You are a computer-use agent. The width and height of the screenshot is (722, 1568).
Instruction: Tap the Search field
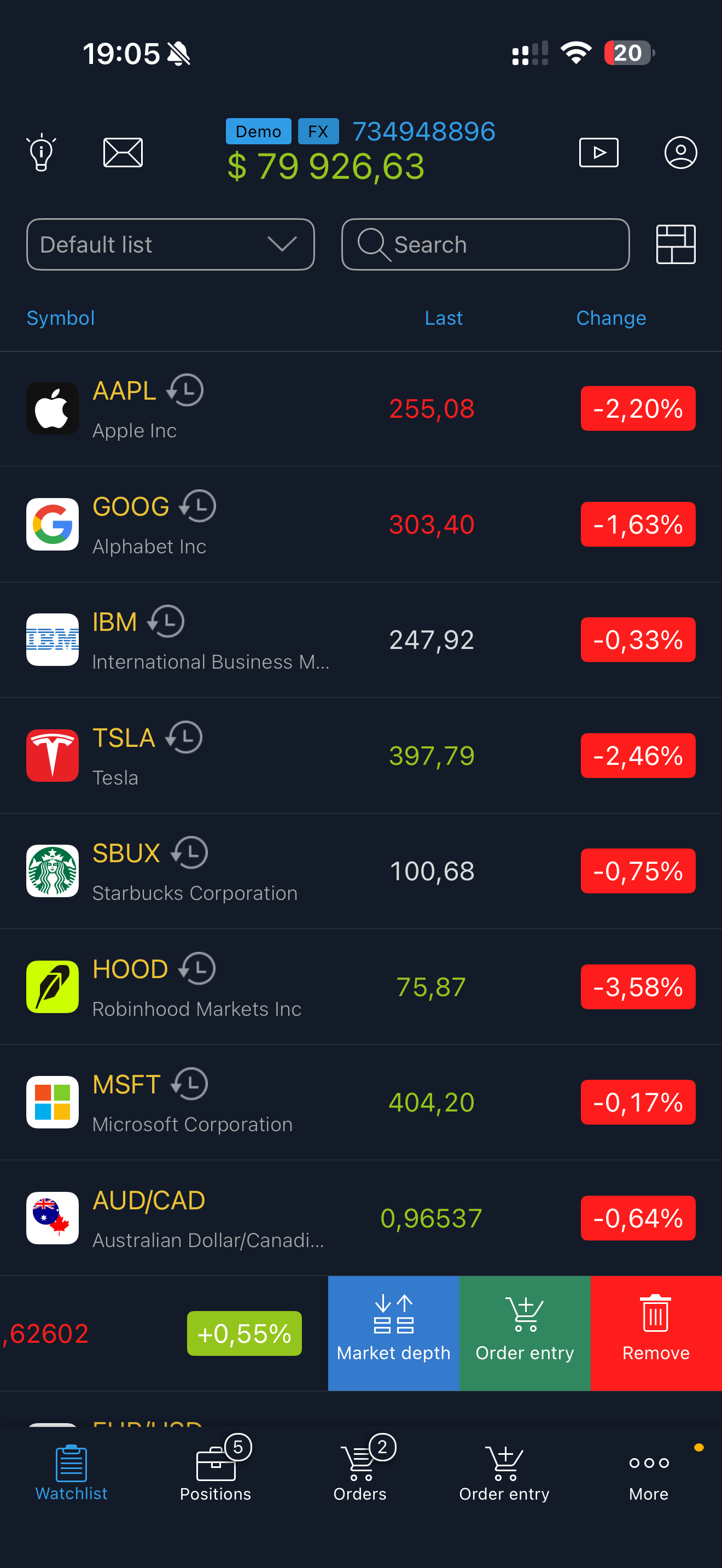(x=485, y=244)
